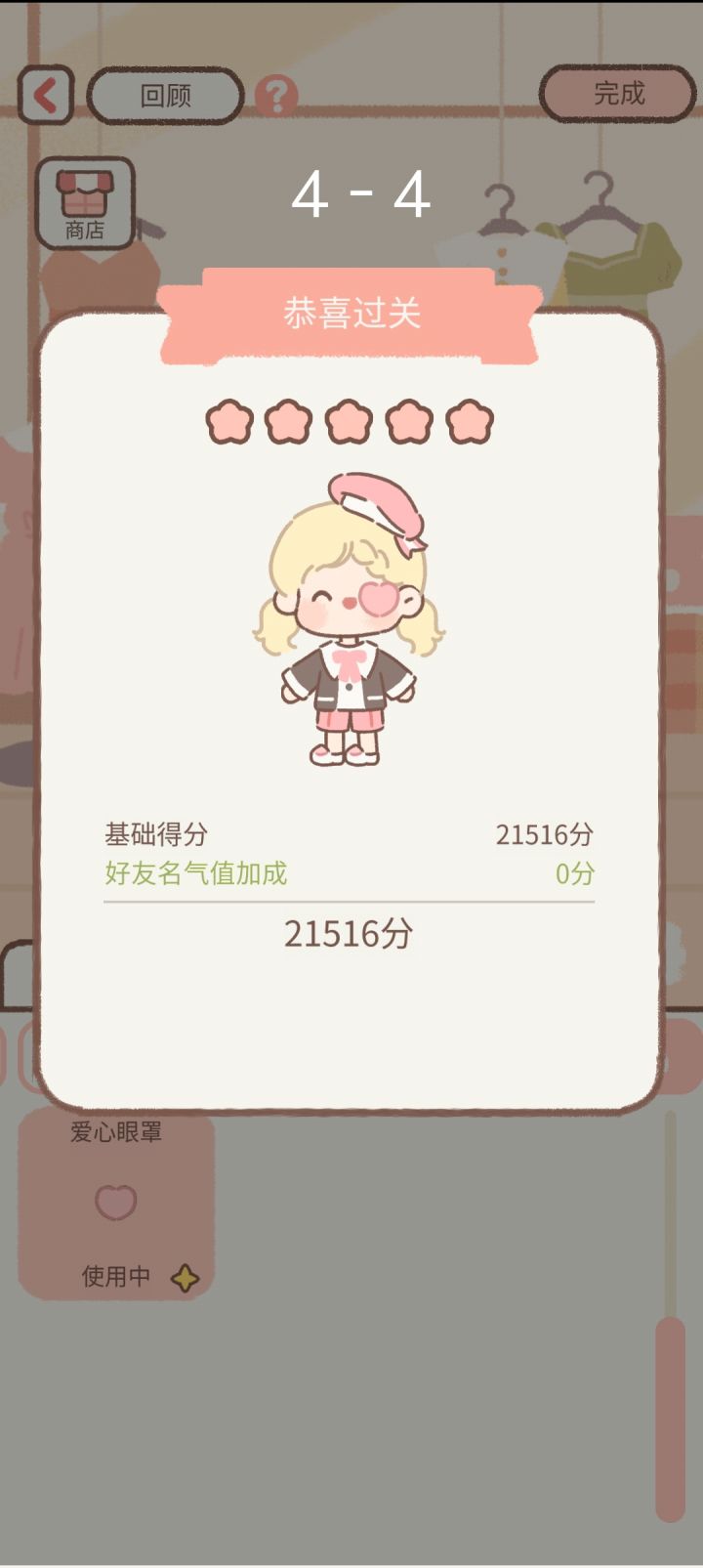This screenshot has height=1568, width=703.
Task: Click the 4-4 level label
Action: [x=362, y=193]
